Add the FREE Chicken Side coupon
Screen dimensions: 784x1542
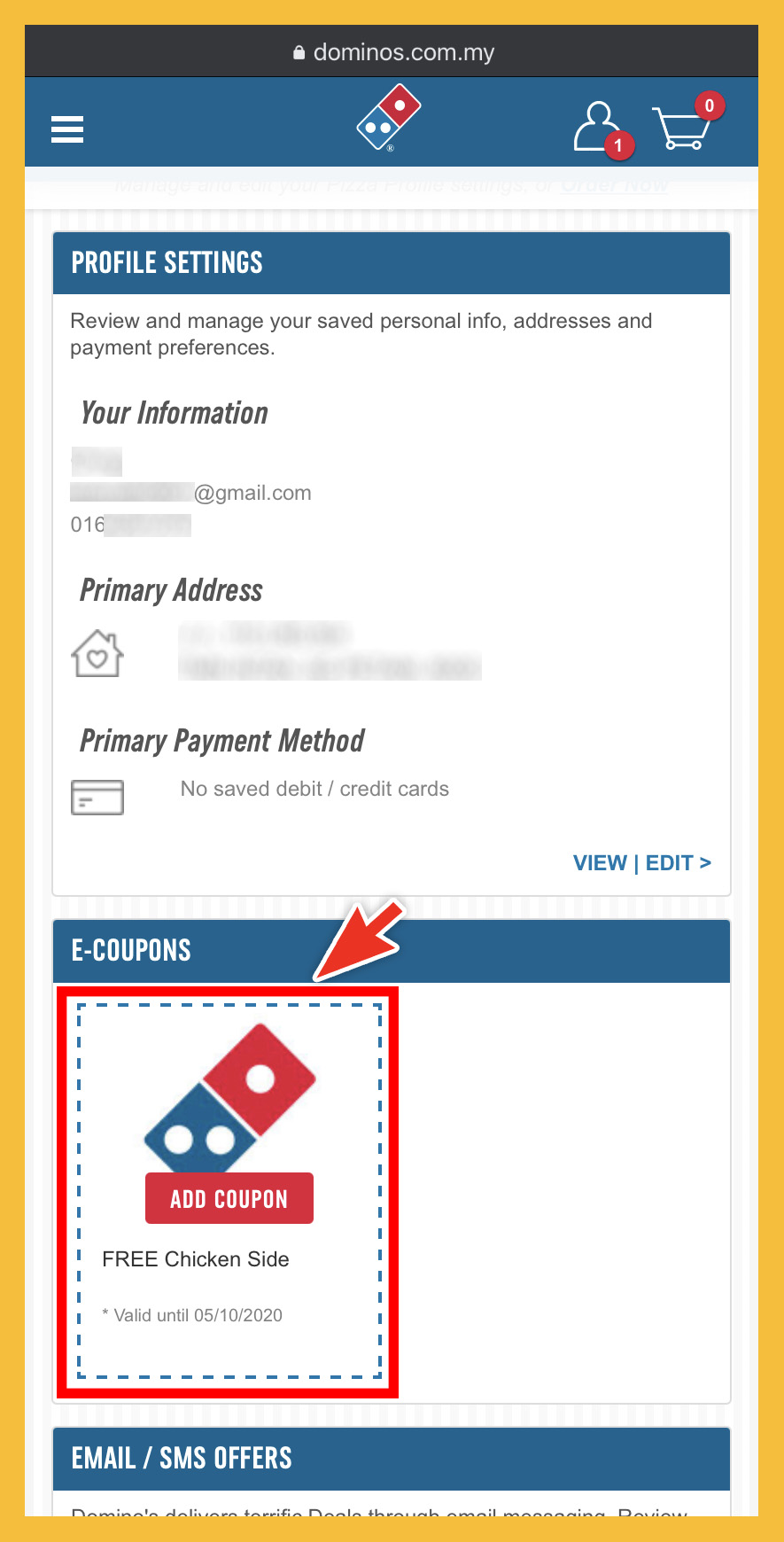pos(229,1198)
